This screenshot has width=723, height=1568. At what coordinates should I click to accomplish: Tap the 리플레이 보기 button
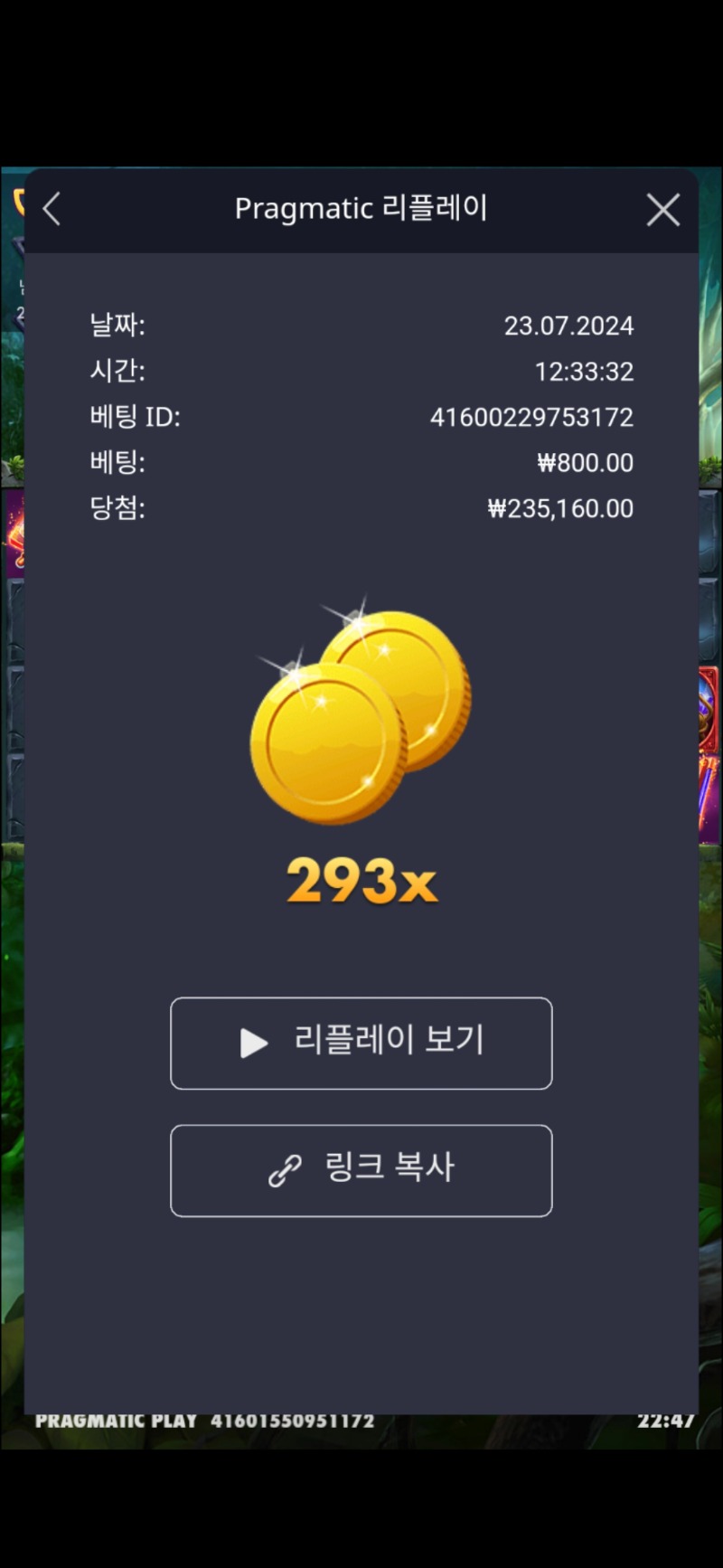[361, 1043]
